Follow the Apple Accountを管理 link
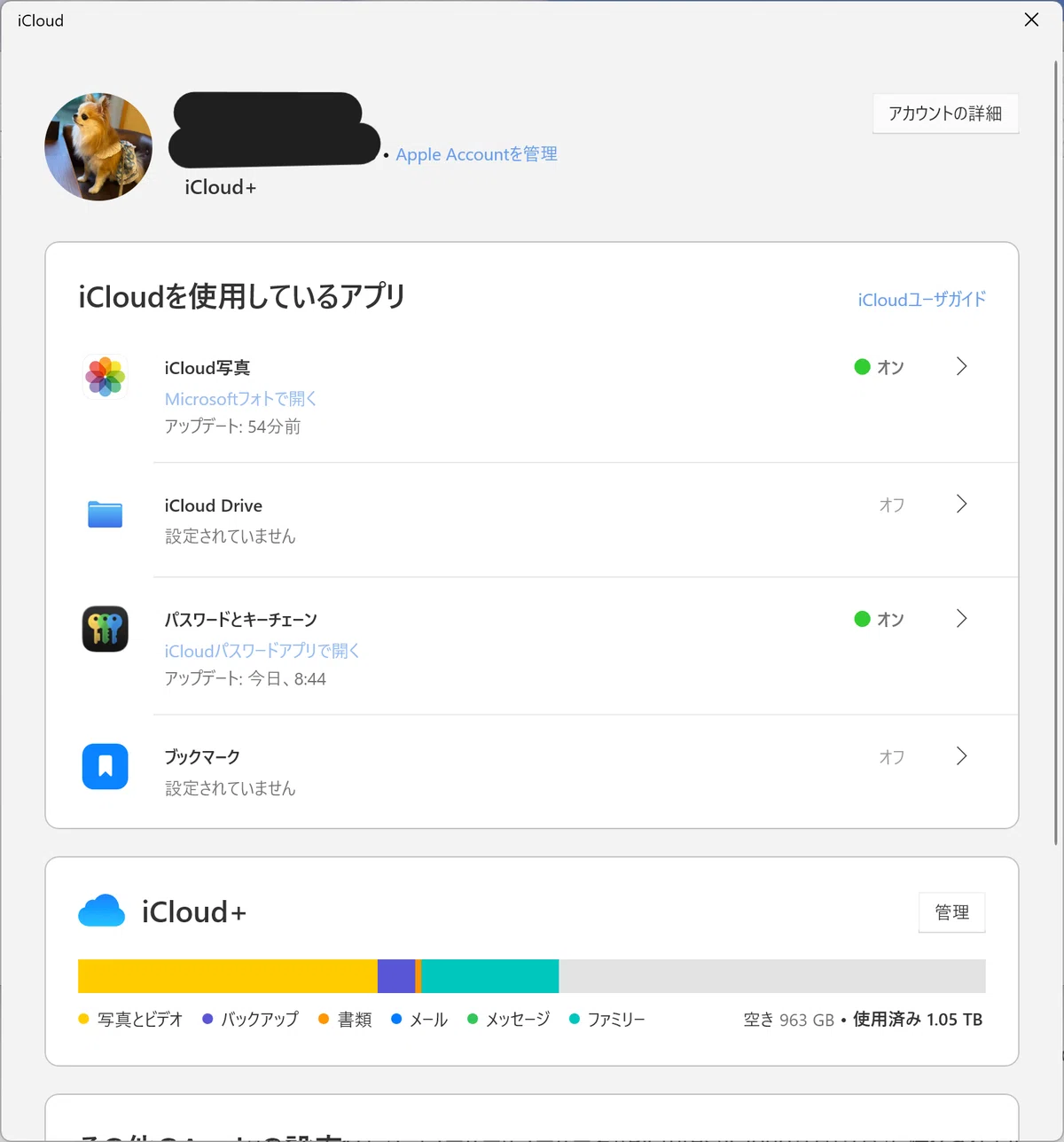 pos(476,154)
